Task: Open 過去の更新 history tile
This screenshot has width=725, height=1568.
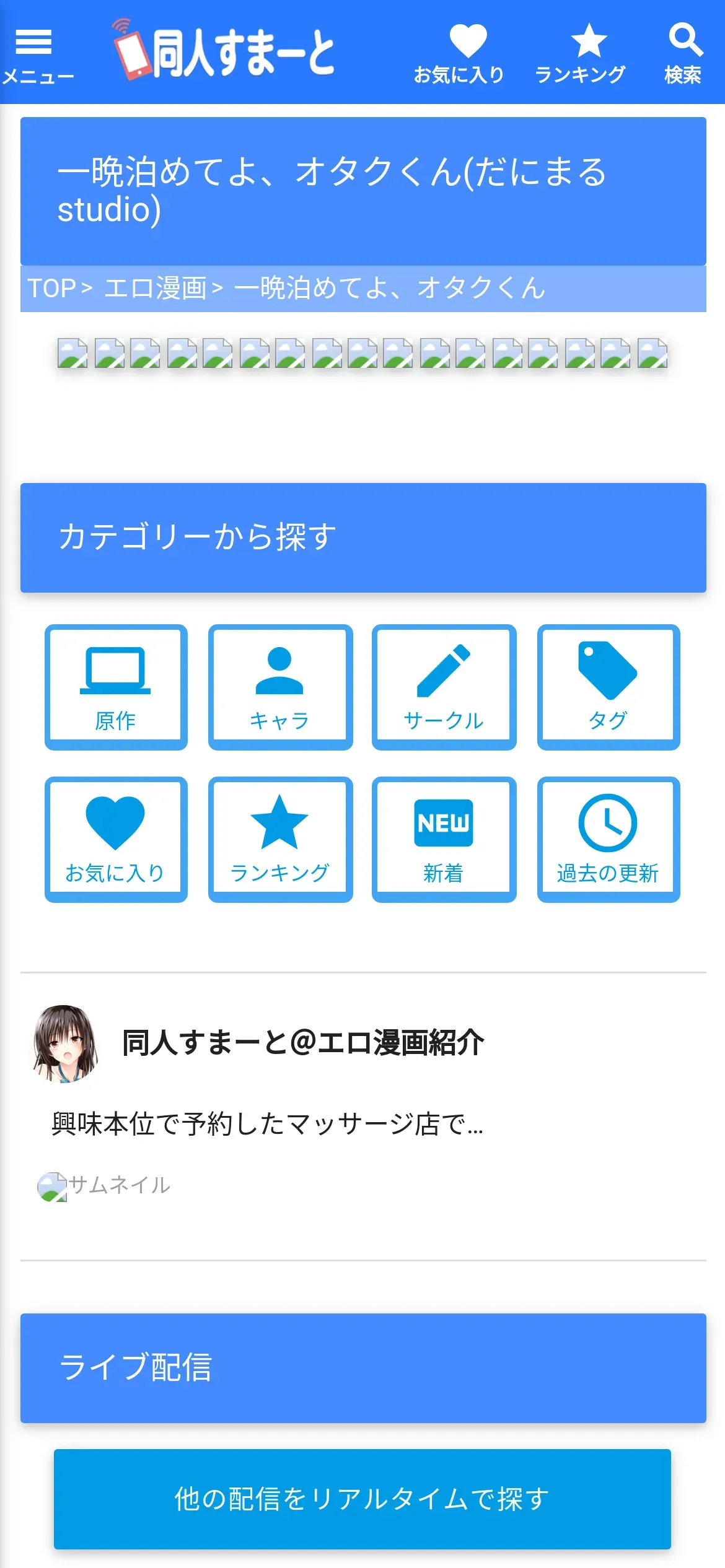Action: pos(608,839)
